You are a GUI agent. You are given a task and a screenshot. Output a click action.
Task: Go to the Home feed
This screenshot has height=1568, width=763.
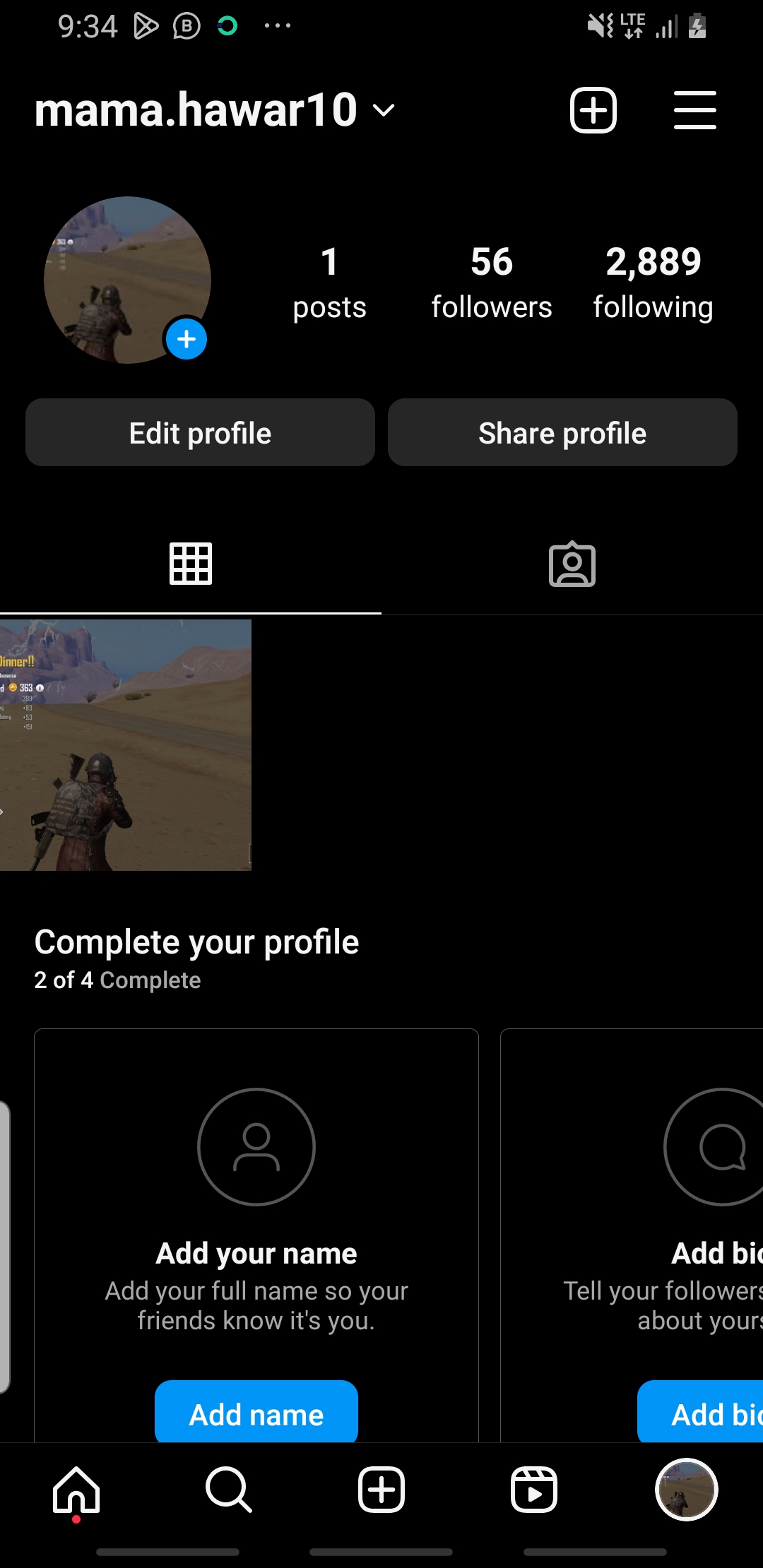coord(76,1490)
